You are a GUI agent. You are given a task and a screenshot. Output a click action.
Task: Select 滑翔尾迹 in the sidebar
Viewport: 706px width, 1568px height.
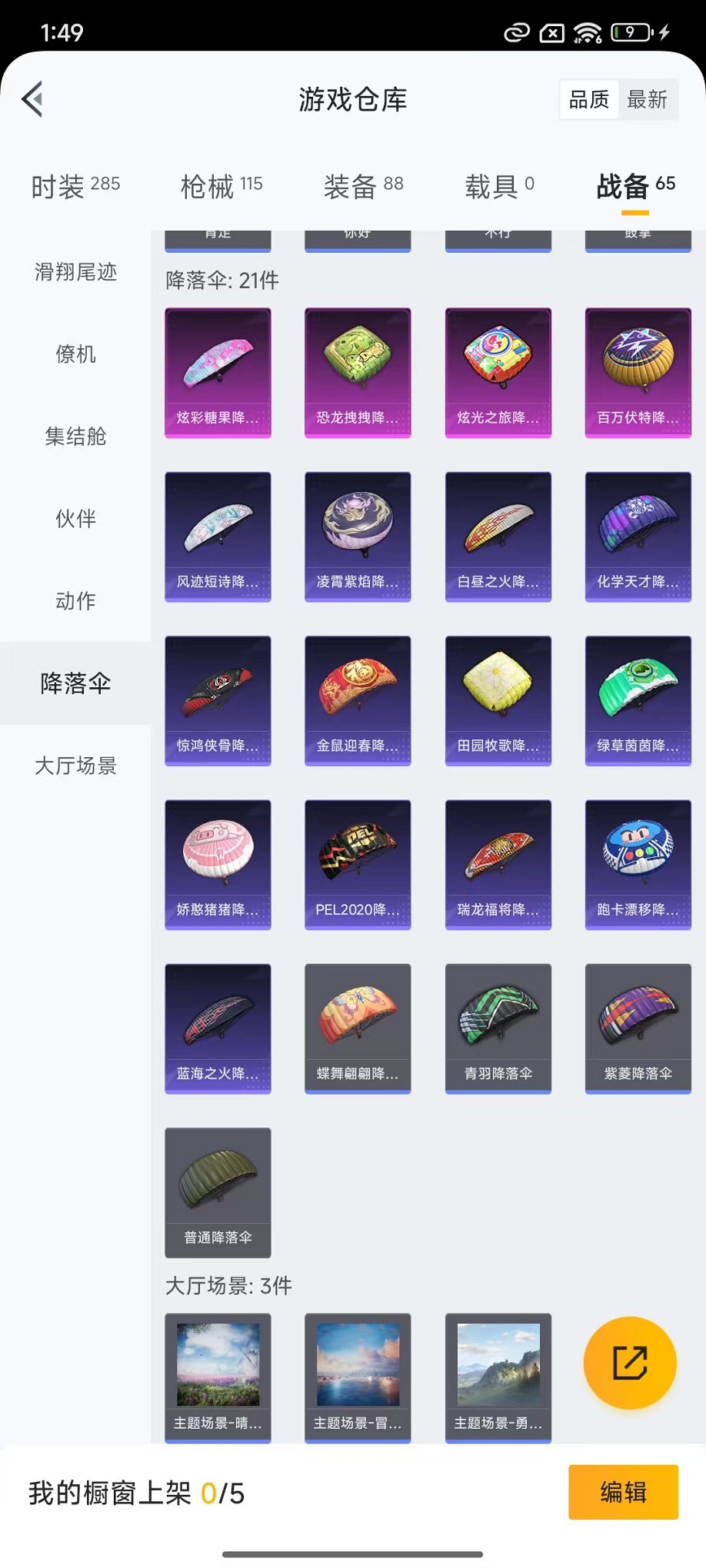point(75,273)
